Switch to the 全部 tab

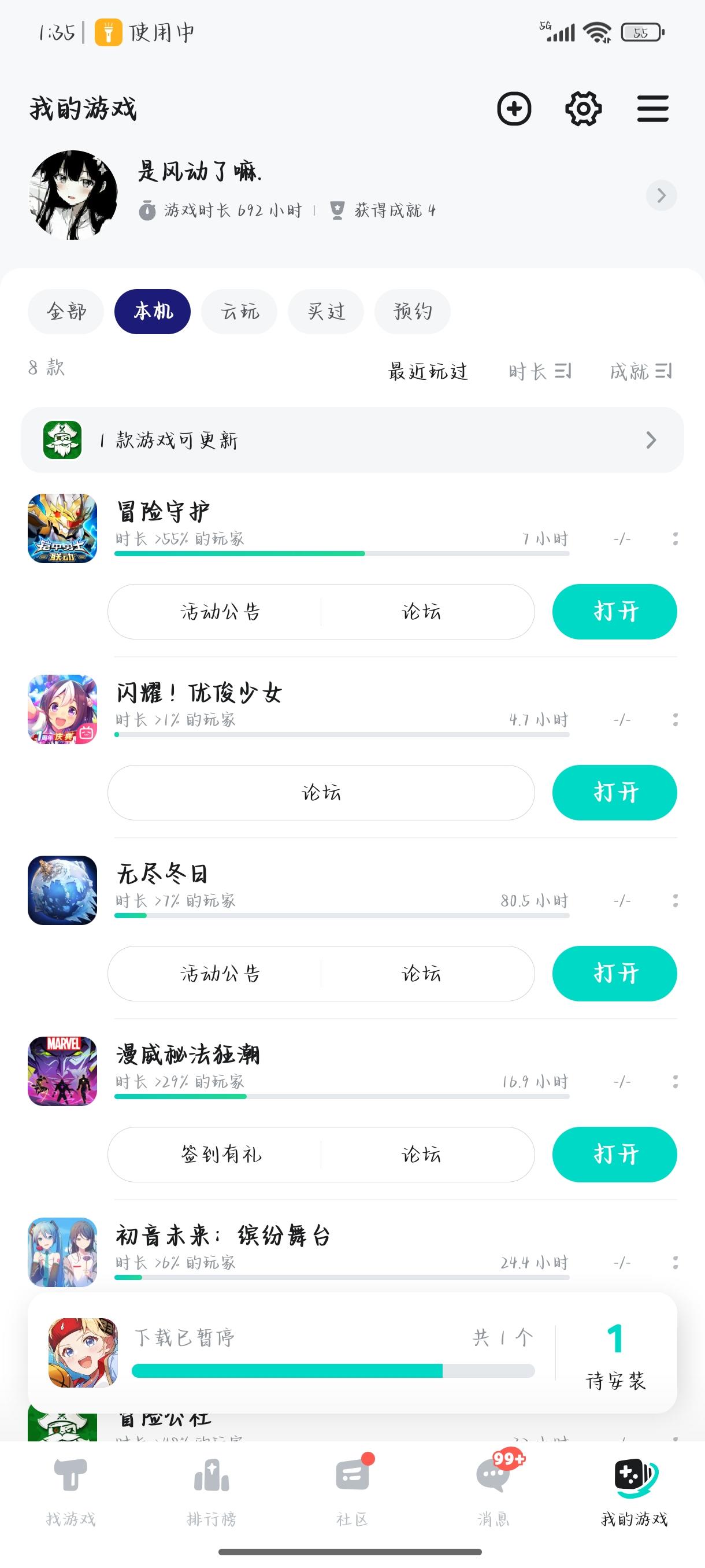click(x=65, y=311)
